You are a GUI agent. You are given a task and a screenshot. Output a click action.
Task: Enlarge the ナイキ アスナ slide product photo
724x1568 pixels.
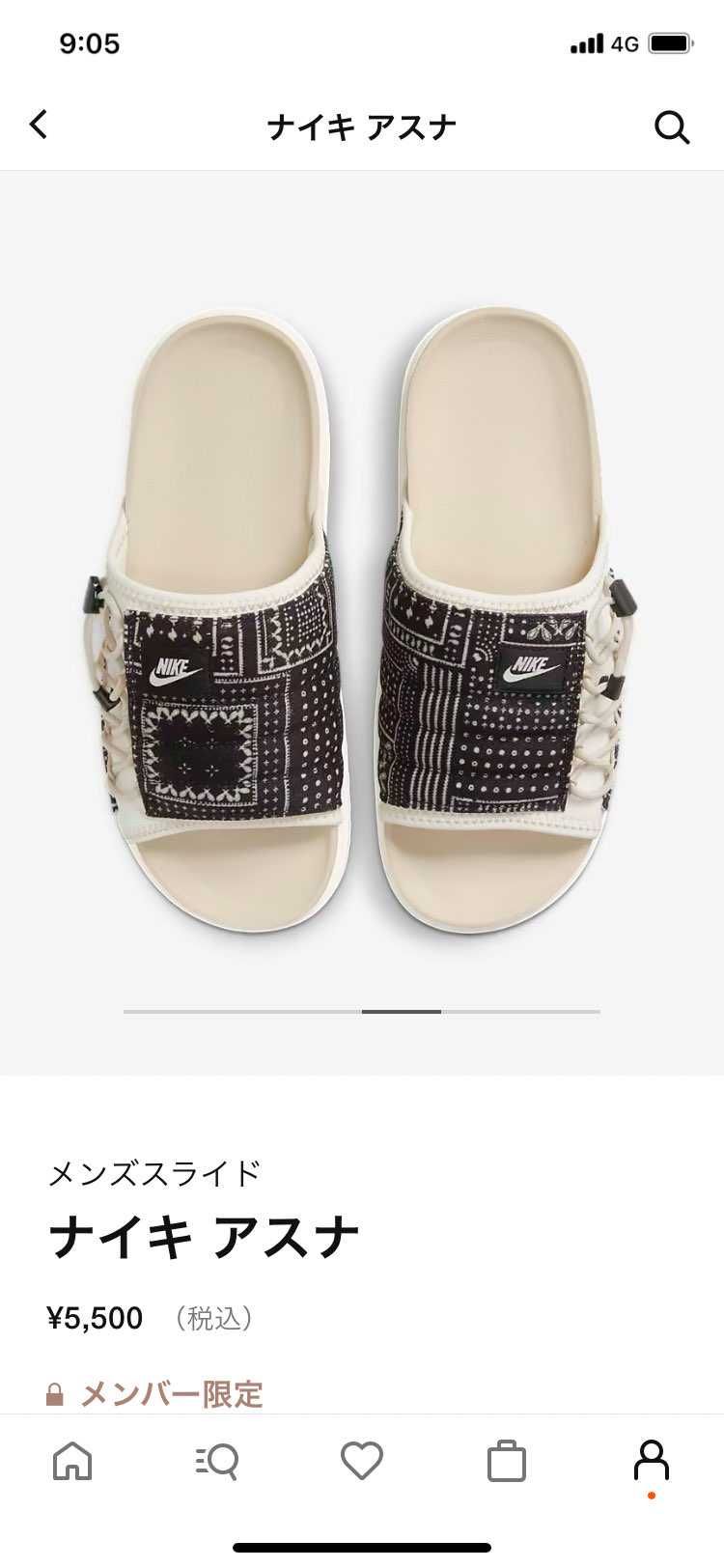362,618
